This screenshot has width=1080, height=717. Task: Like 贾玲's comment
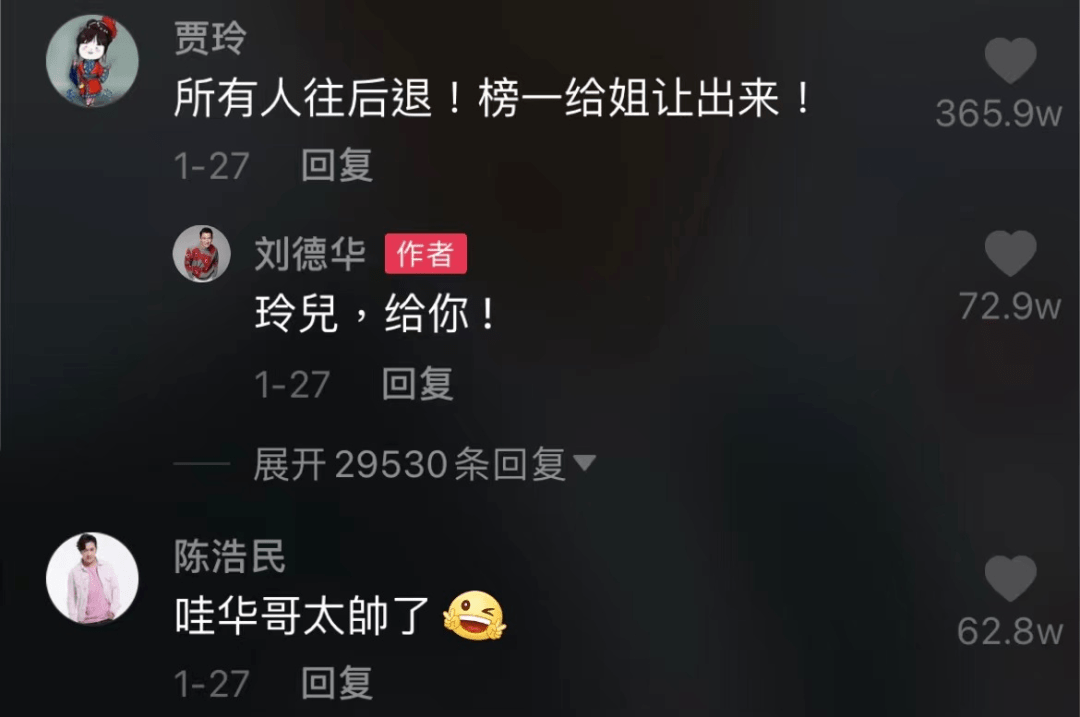pyautogui.click(x=1010, y=62)
